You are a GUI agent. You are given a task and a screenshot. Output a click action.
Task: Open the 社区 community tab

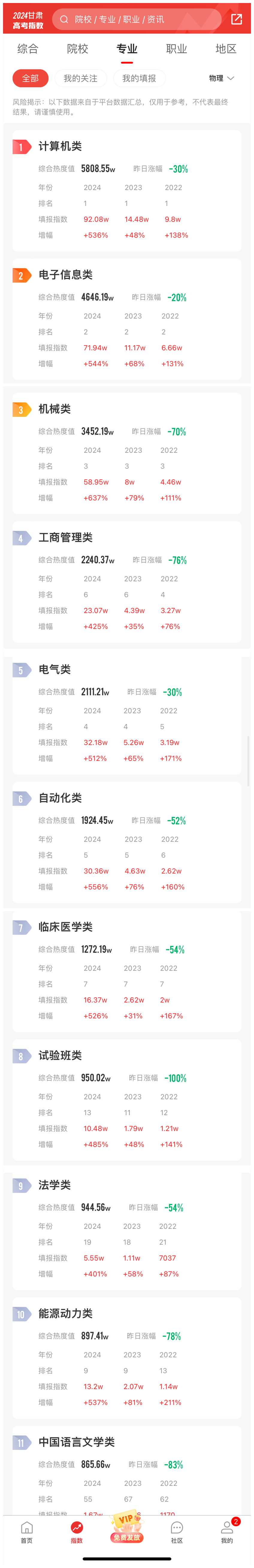tap(177, 1532)
